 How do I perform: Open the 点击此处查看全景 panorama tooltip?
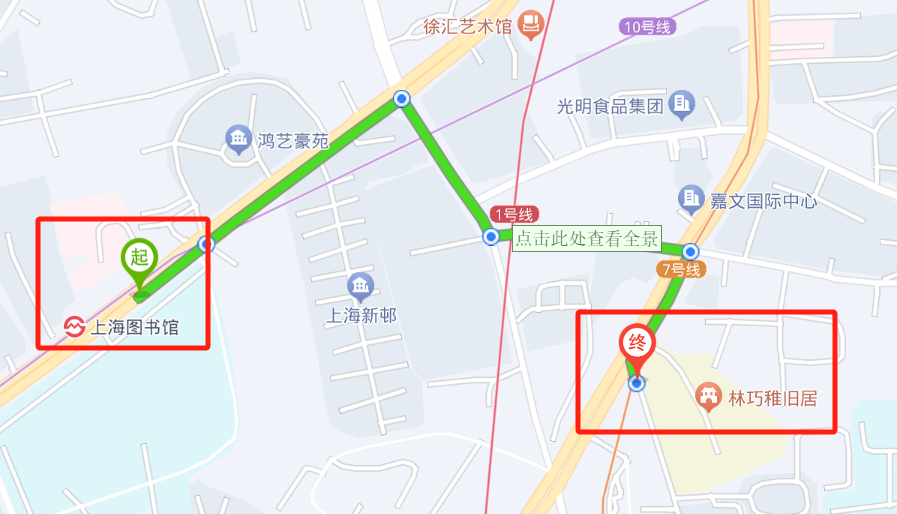[x=587, y=239]
